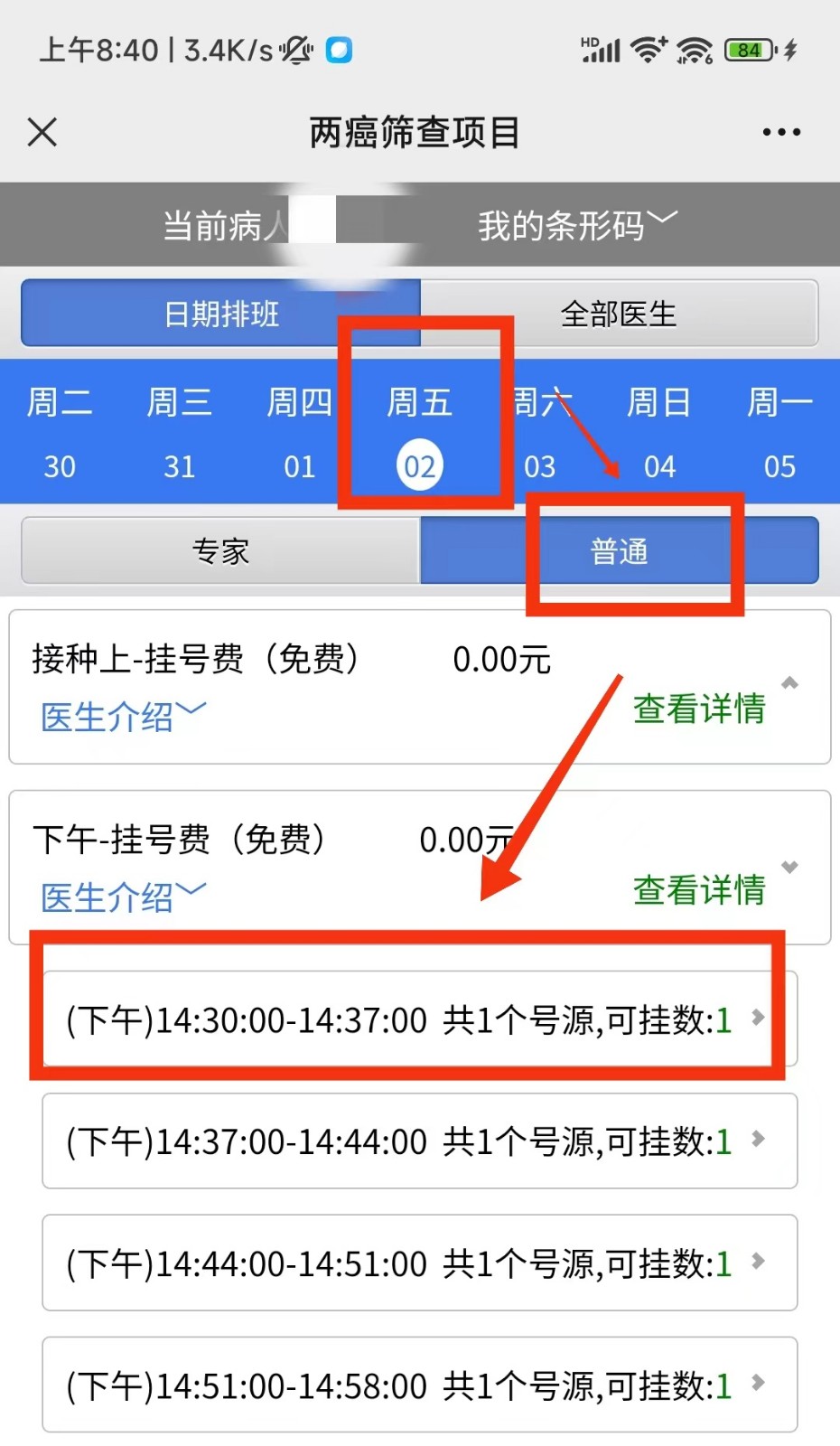Switch to the 日期排班 tab
This screenshot has width=840, height=1446.
click(x=219, y=314)
